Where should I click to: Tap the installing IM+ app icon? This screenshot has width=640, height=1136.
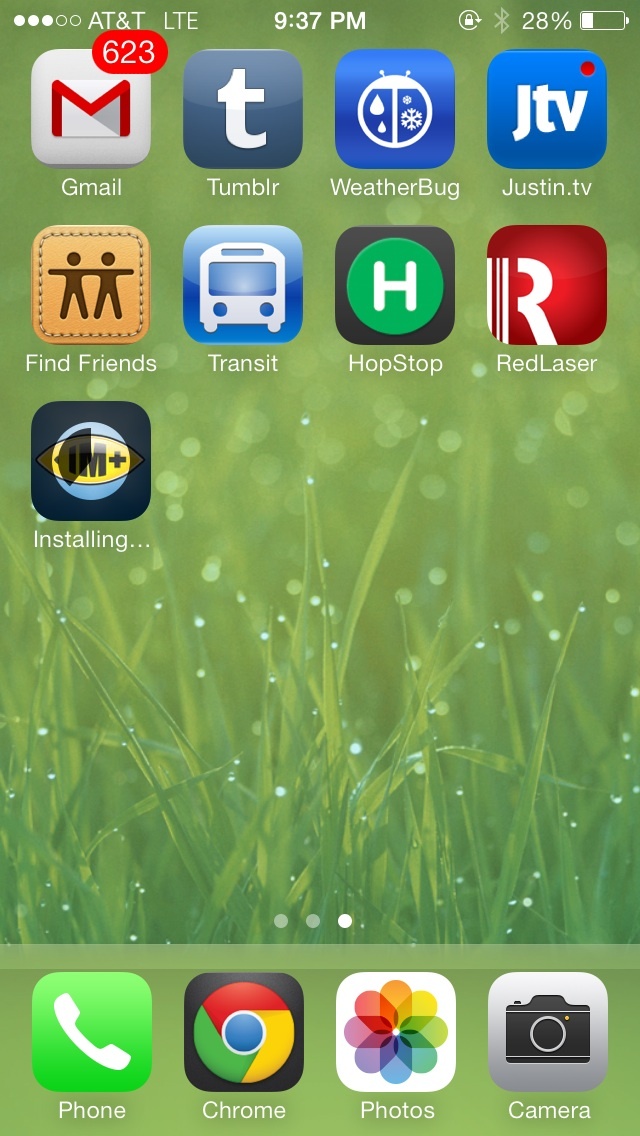[x=91, y=461]
